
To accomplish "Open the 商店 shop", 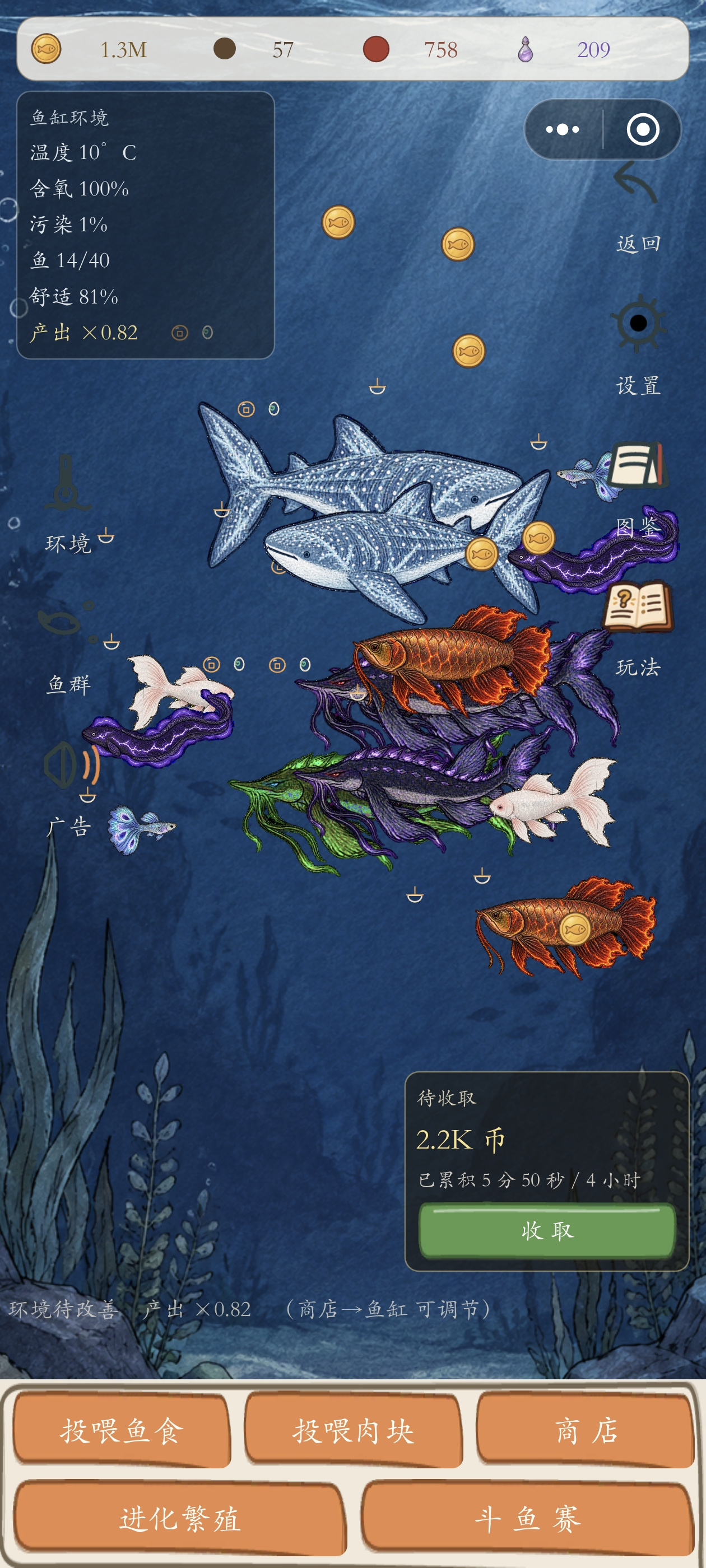I will (x=586, y=1430).
